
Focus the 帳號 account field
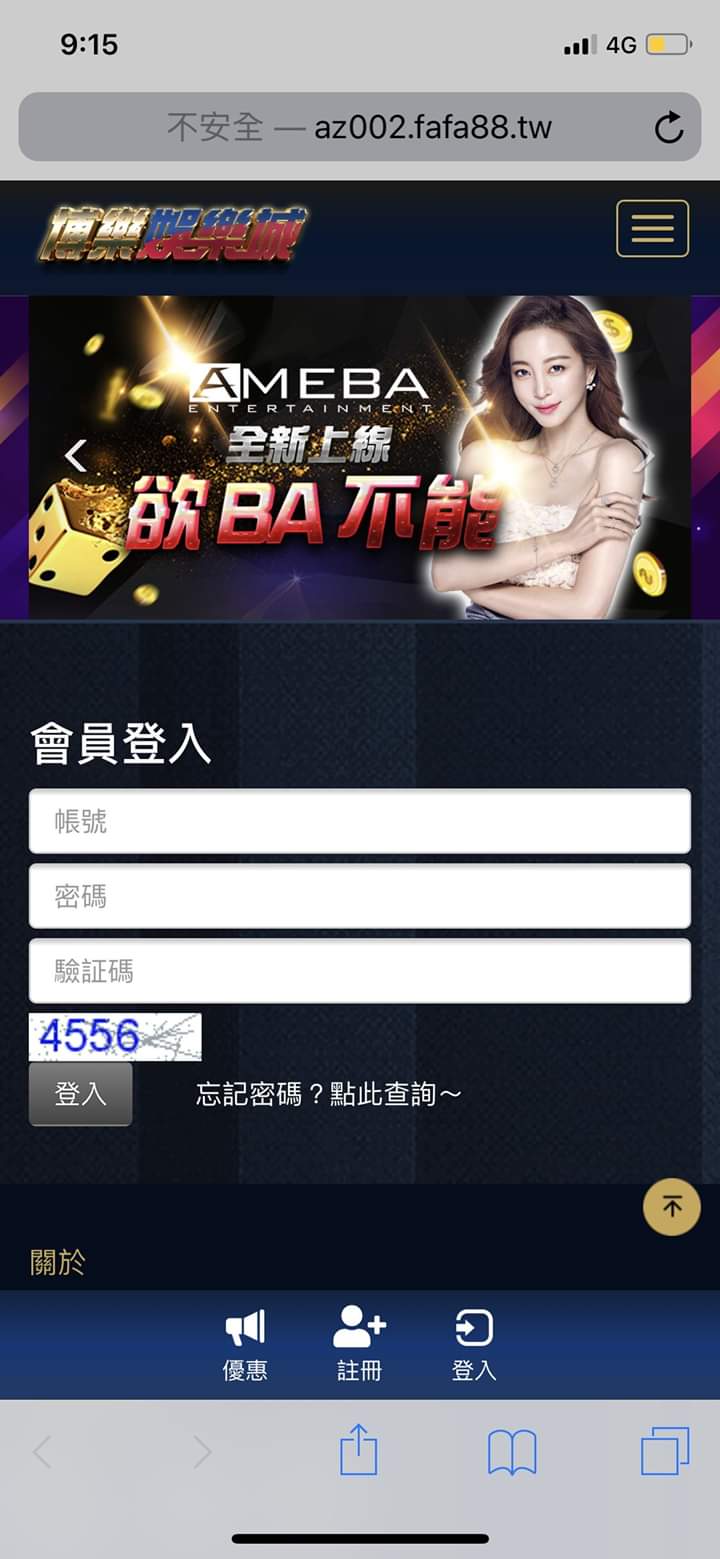tap(359, 822)
